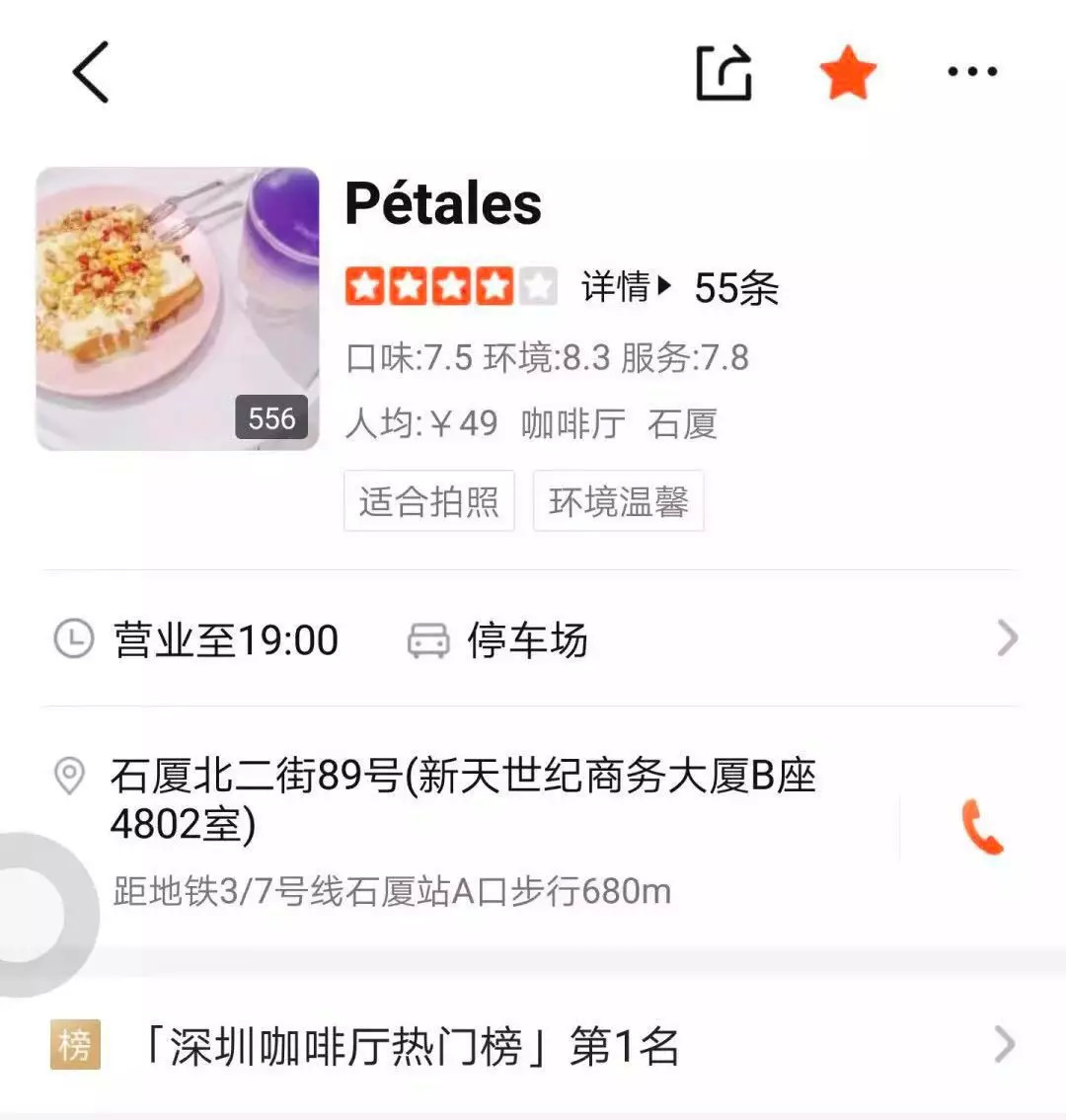Open business hours and parking info row
The image size is (1066, 1120).
(533, 639)
